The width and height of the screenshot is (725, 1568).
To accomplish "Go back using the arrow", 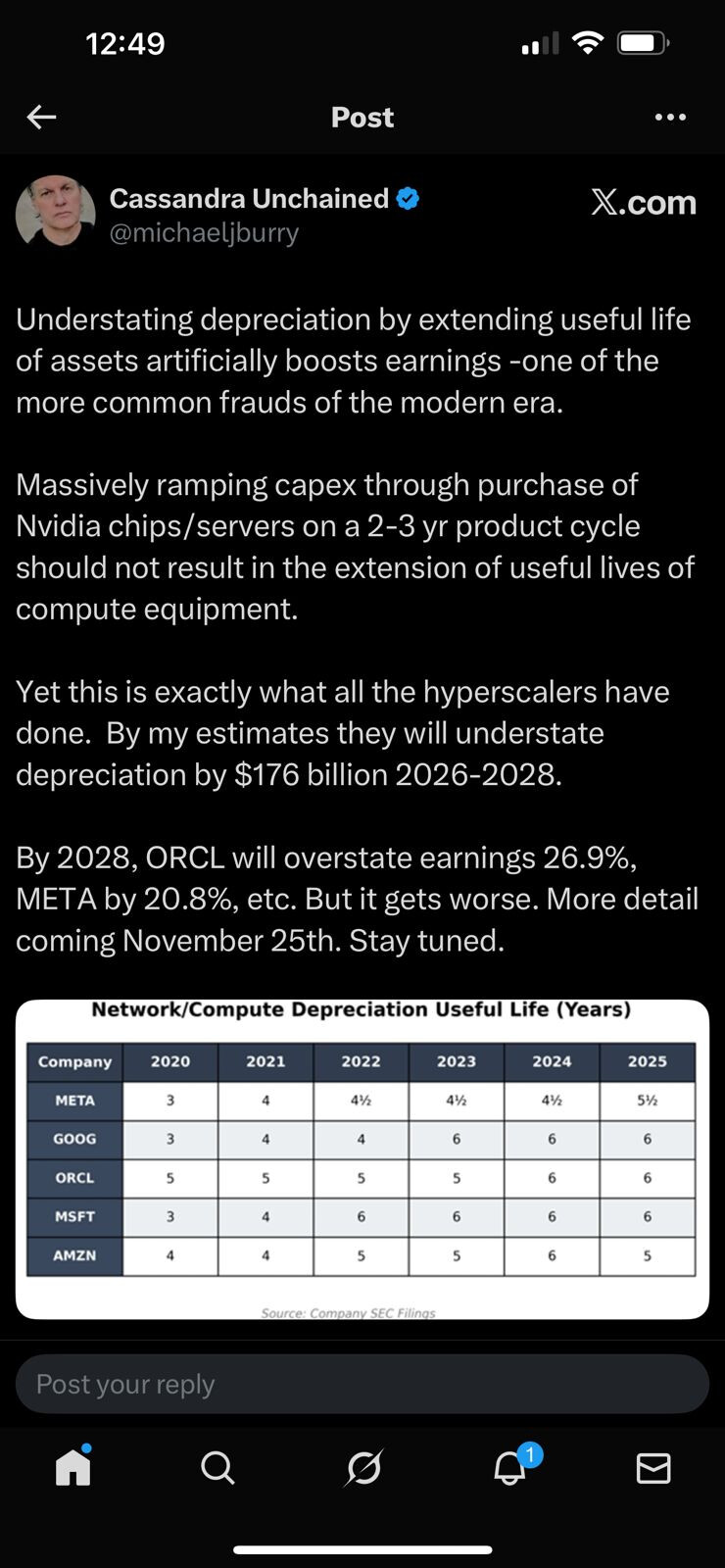I will point(41,118).
